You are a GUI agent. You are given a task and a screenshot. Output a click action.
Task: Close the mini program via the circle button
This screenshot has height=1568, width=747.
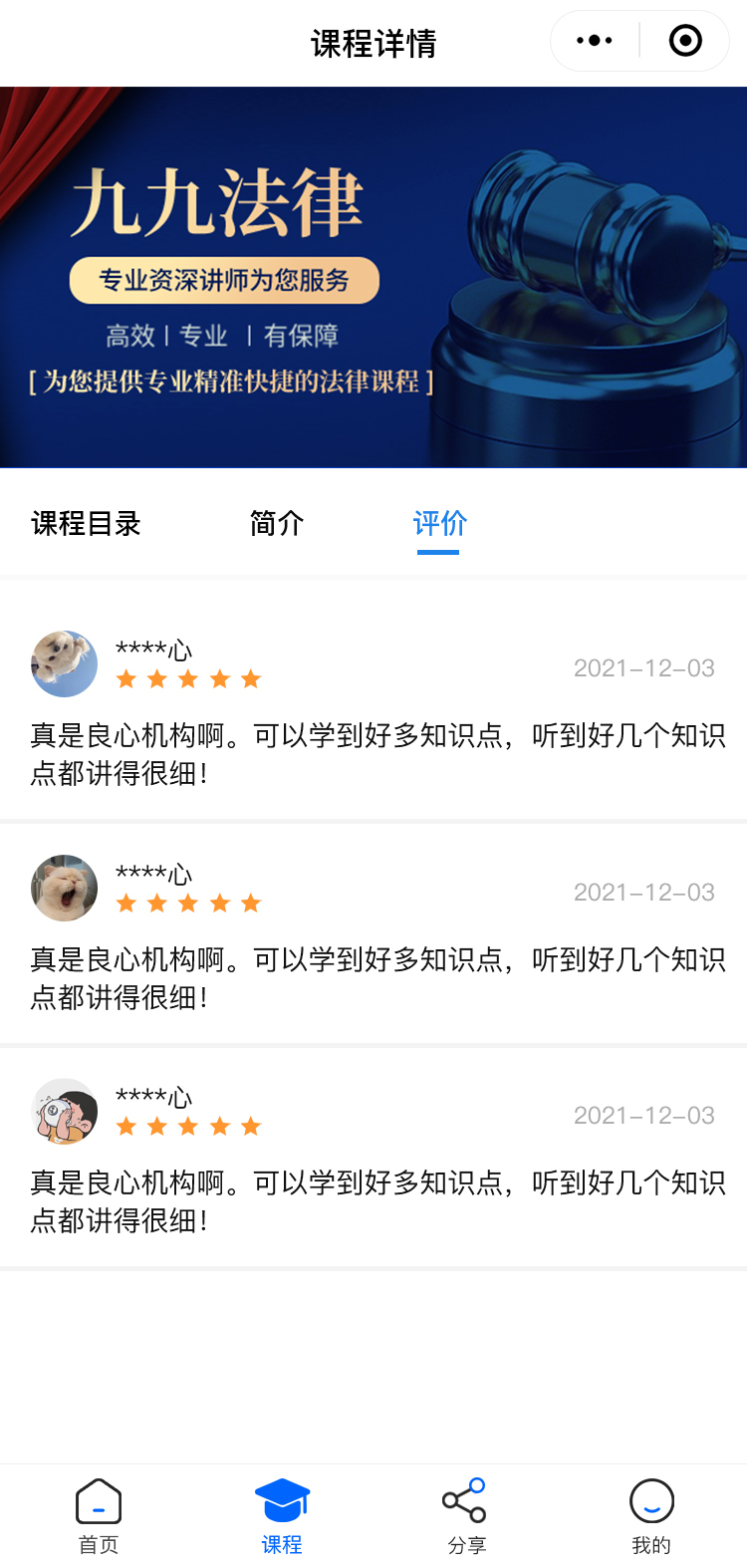coord(685,41)
